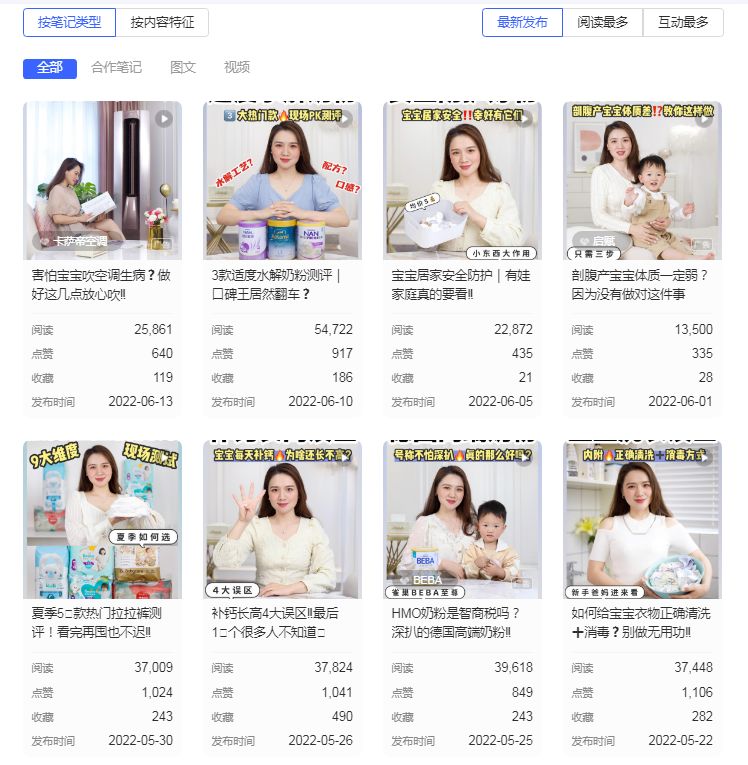Sort by 阅读最多
748x765 pixels.
603,22
